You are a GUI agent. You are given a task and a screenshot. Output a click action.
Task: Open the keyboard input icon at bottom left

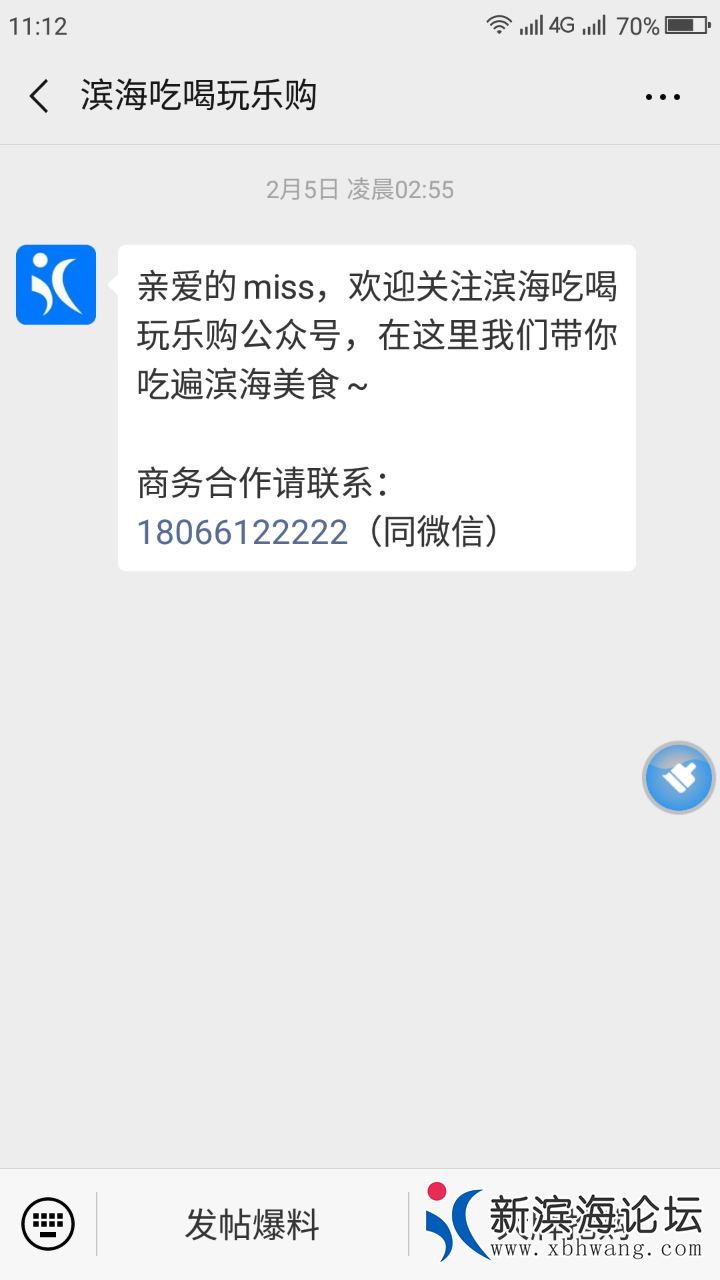click(x=48, y=1223)
